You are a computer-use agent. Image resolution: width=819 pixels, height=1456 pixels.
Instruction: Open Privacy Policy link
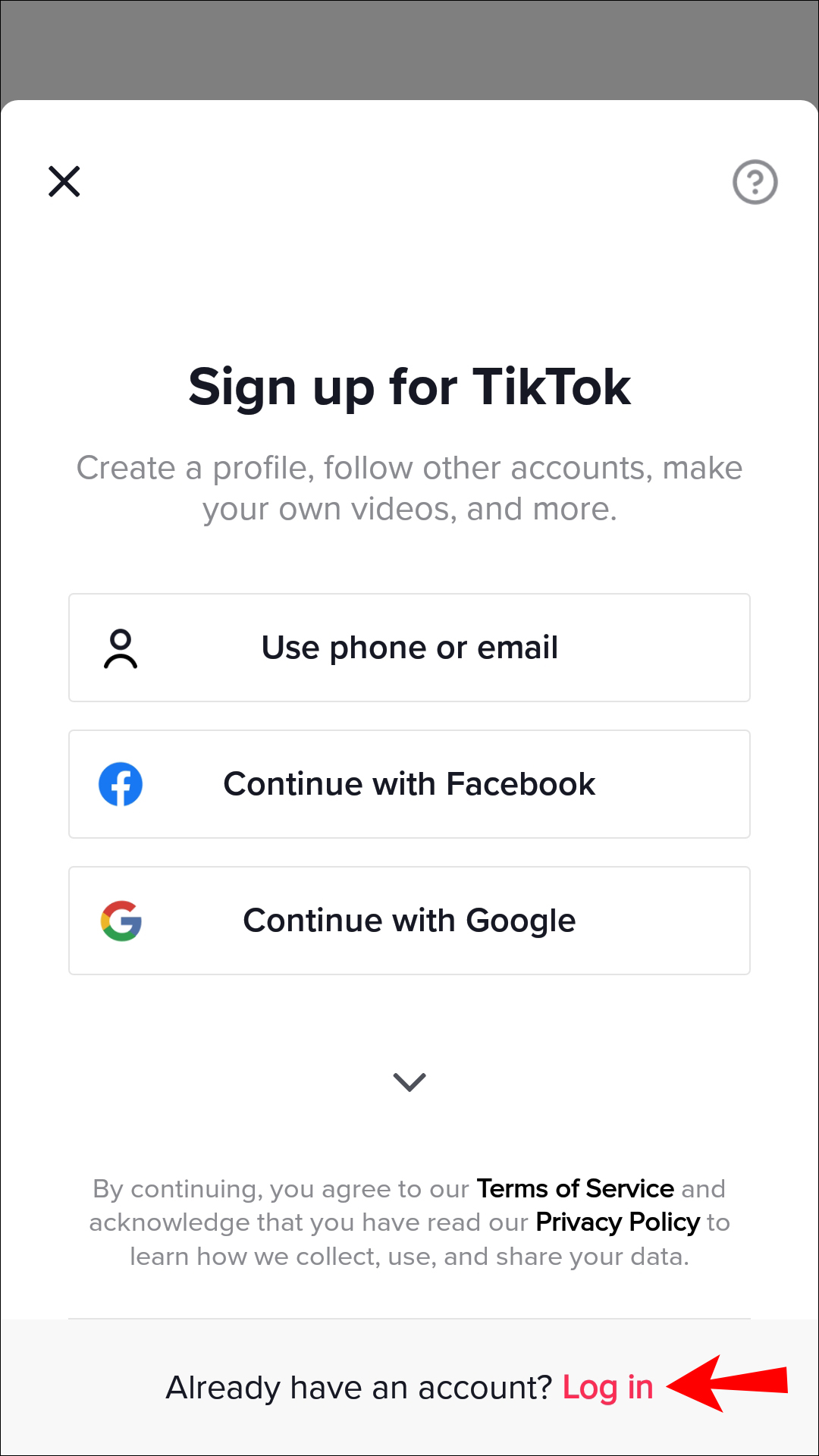click(x=617, y=1222)
